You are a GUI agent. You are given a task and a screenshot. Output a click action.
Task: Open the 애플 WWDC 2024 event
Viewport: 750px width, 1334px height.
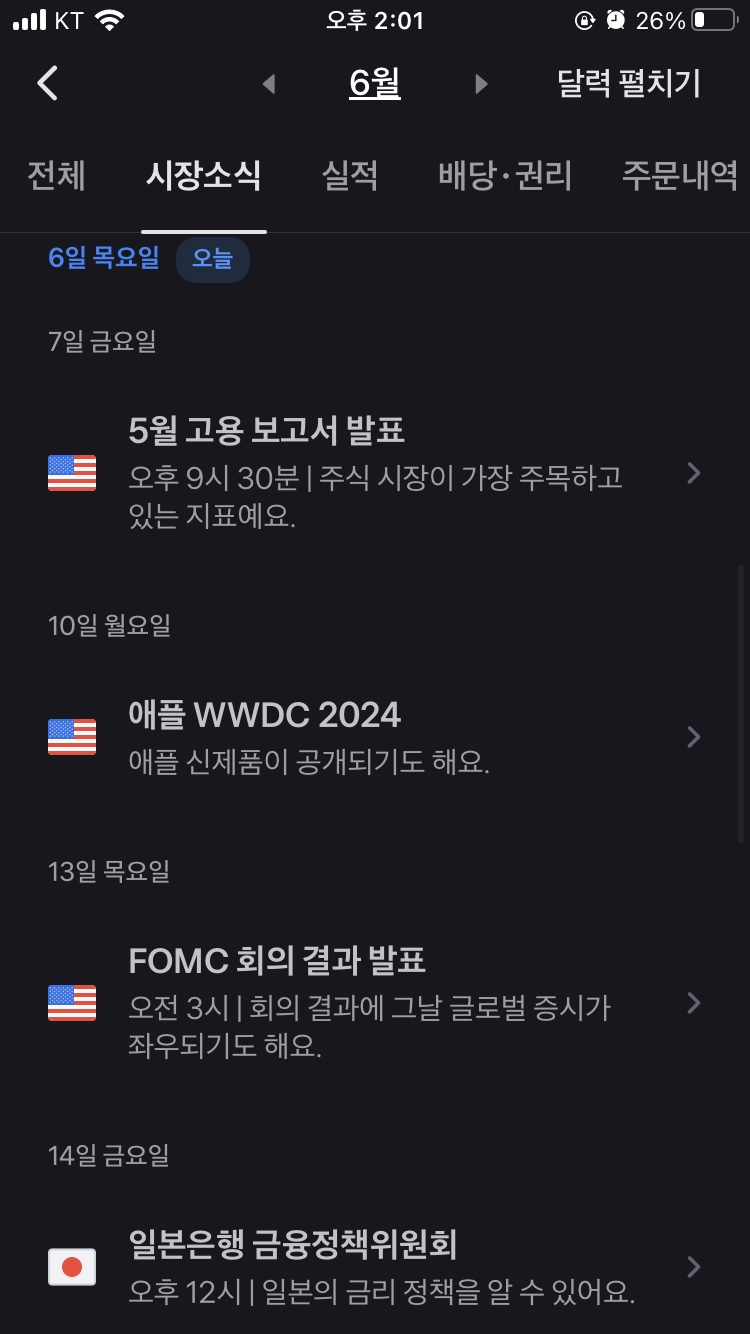(x=375, y=737)
